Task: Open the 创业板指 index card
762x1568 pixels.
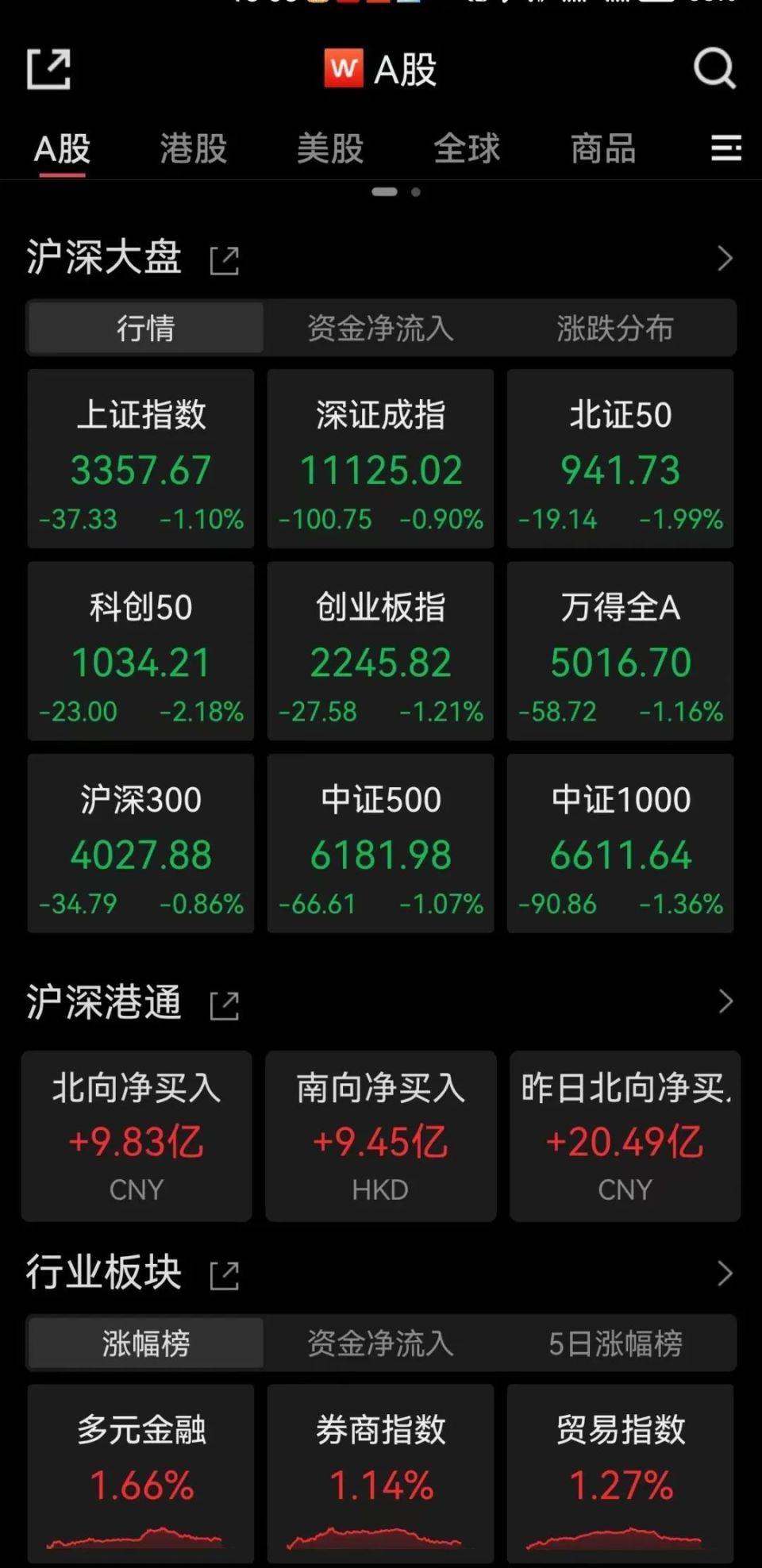Action: tap(381, 651)
